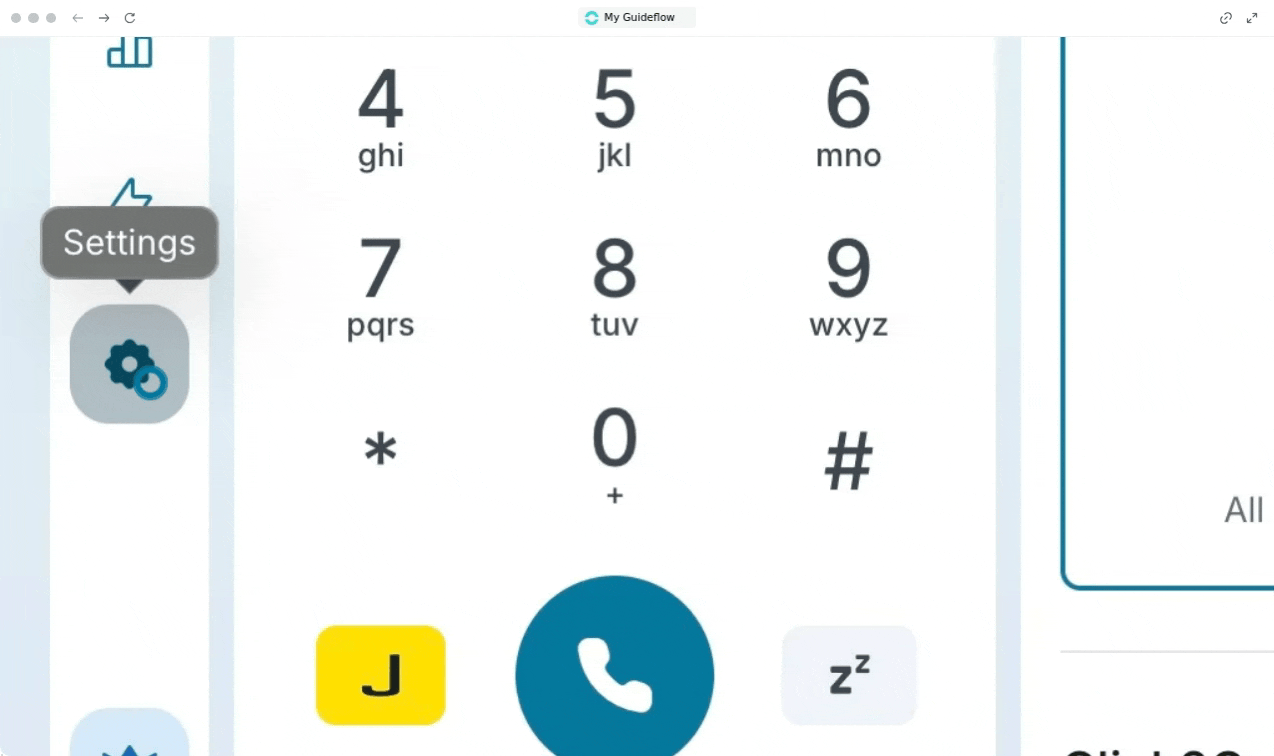Image resolution: width=1274 pixels, height=756 pixels.
Task: Dial the digit 5
Action: click(x=614, y=117)
